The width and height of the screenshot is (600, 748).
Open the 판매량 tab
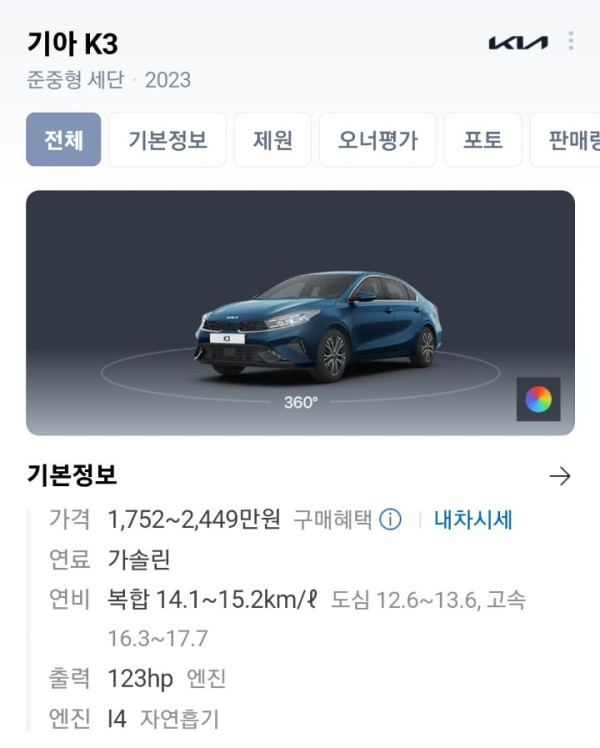click(x=570, y=139)
